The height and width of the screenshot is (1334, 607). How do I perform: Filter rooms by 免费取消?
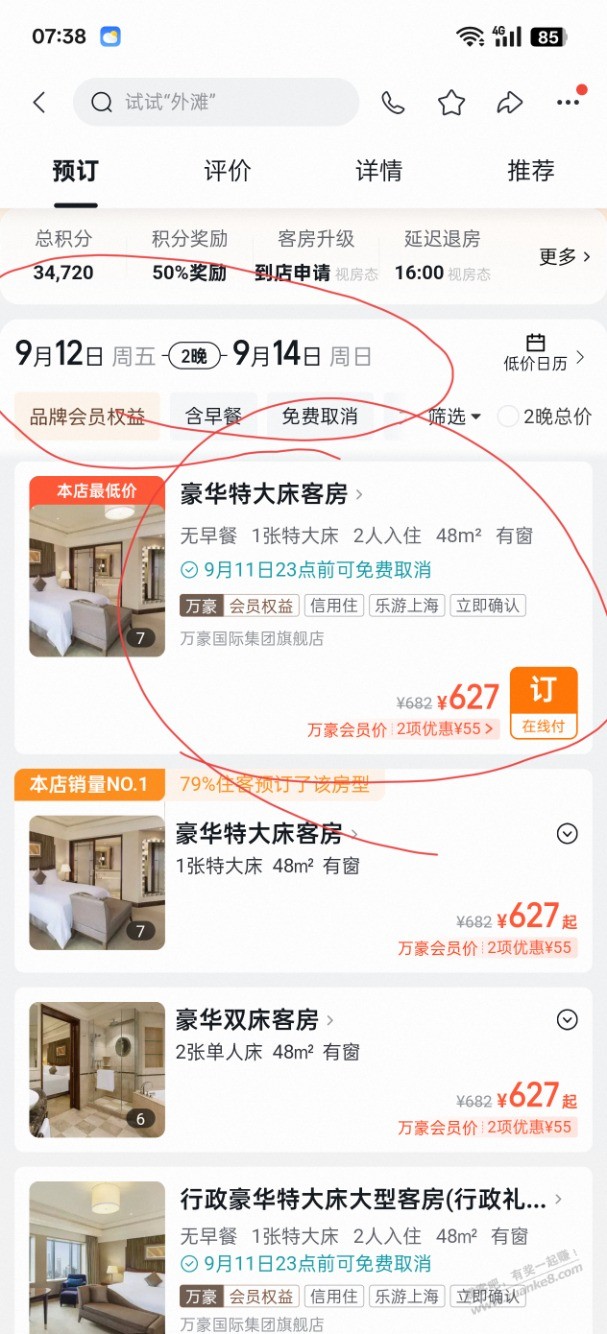[319, 417]
